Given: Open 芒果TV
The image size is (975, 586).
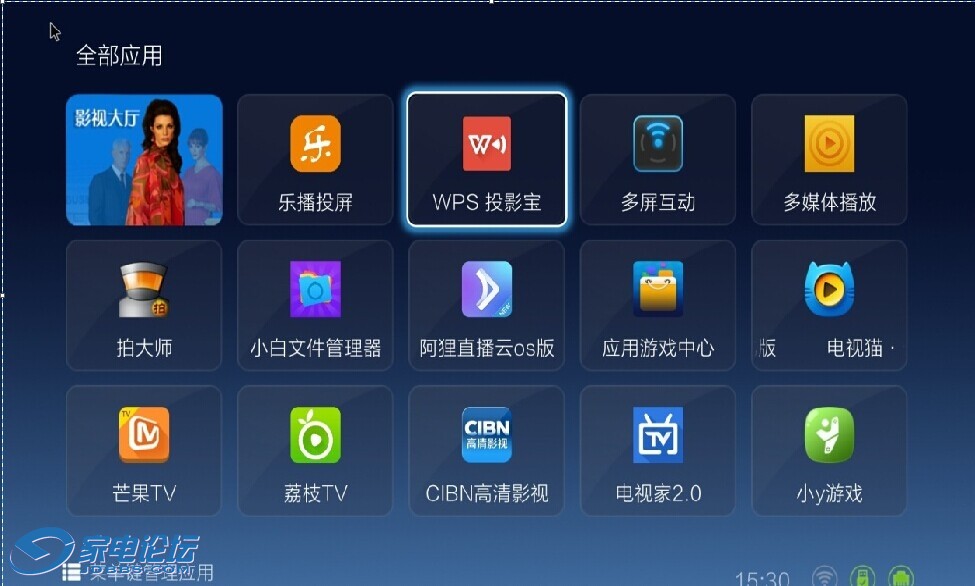Looking at the screenshot, I should (144, 450).
